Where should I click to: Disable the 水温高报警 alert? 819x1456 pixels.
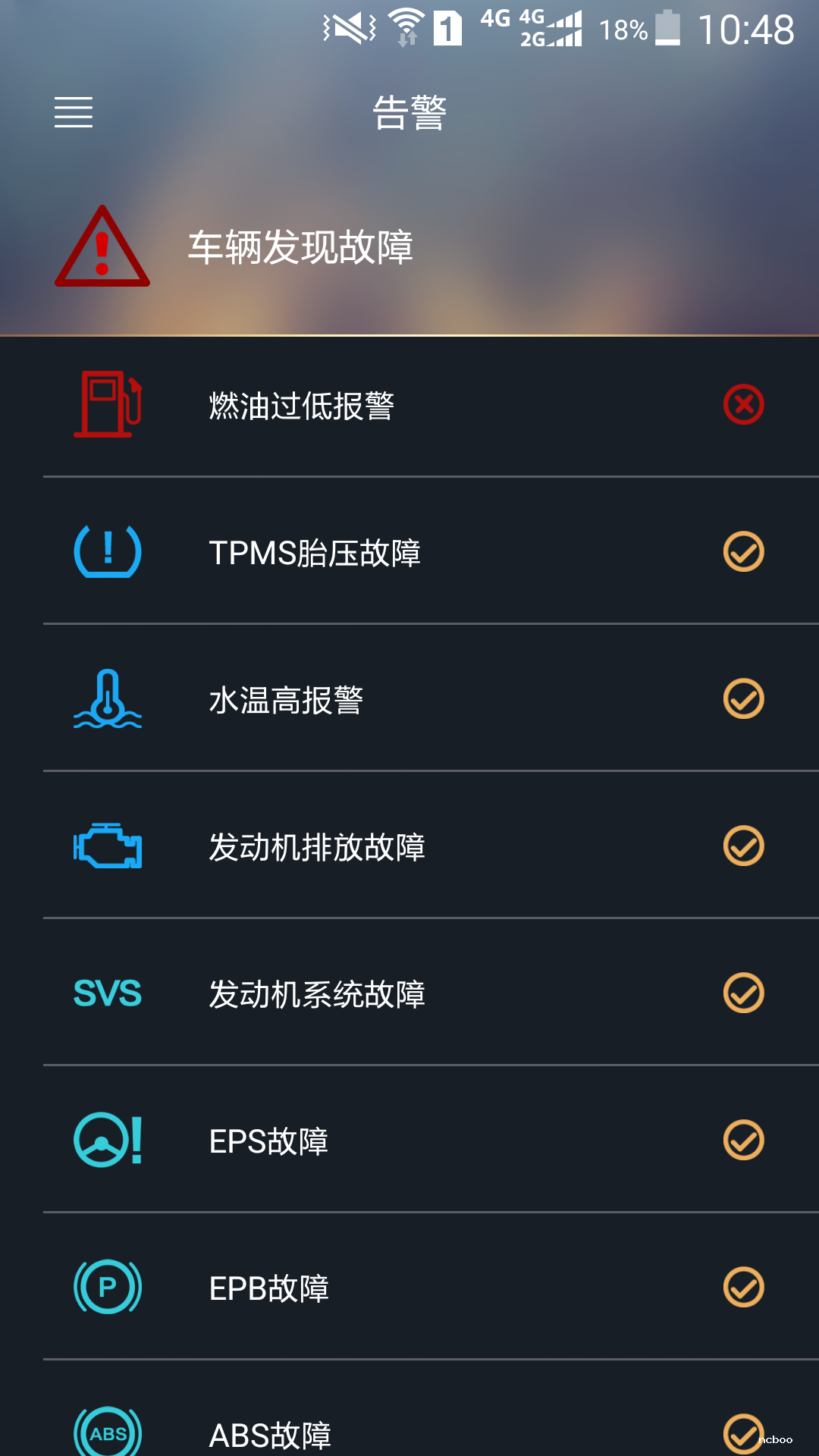point(743,699)
